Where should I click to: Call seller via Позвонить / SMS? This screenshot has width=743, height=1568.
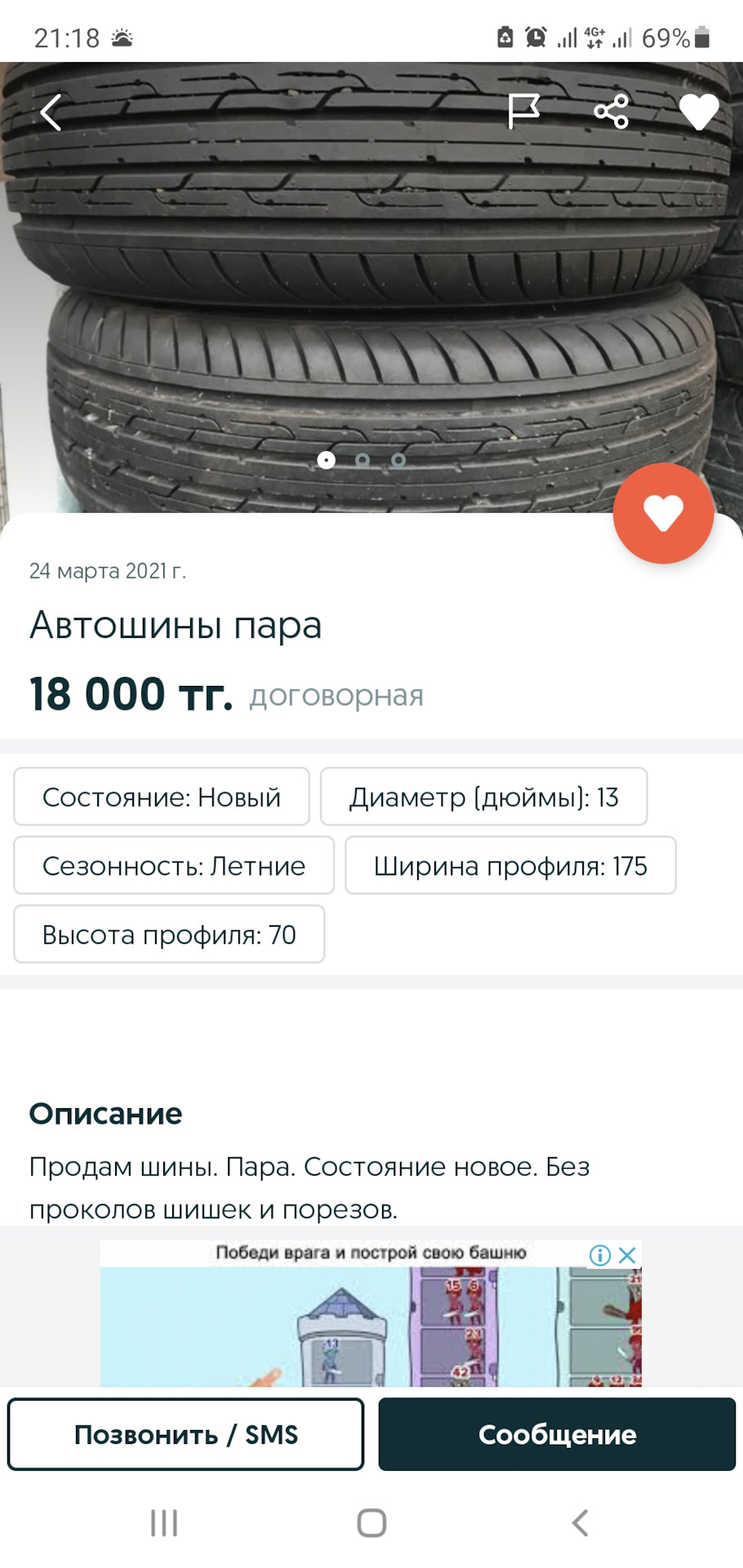[186, 1435]
